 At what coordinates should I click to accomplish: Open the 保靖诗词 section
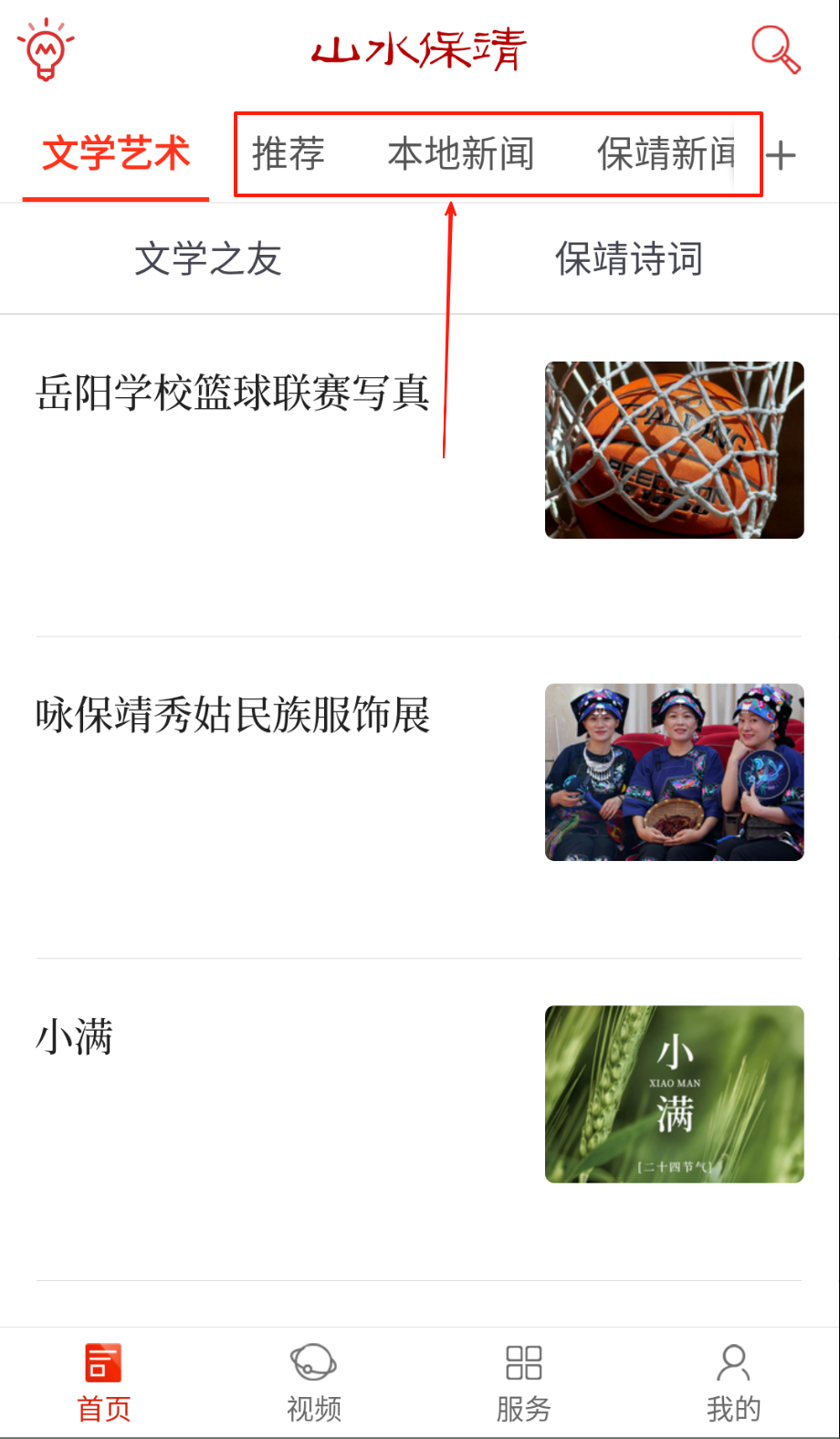629,259
